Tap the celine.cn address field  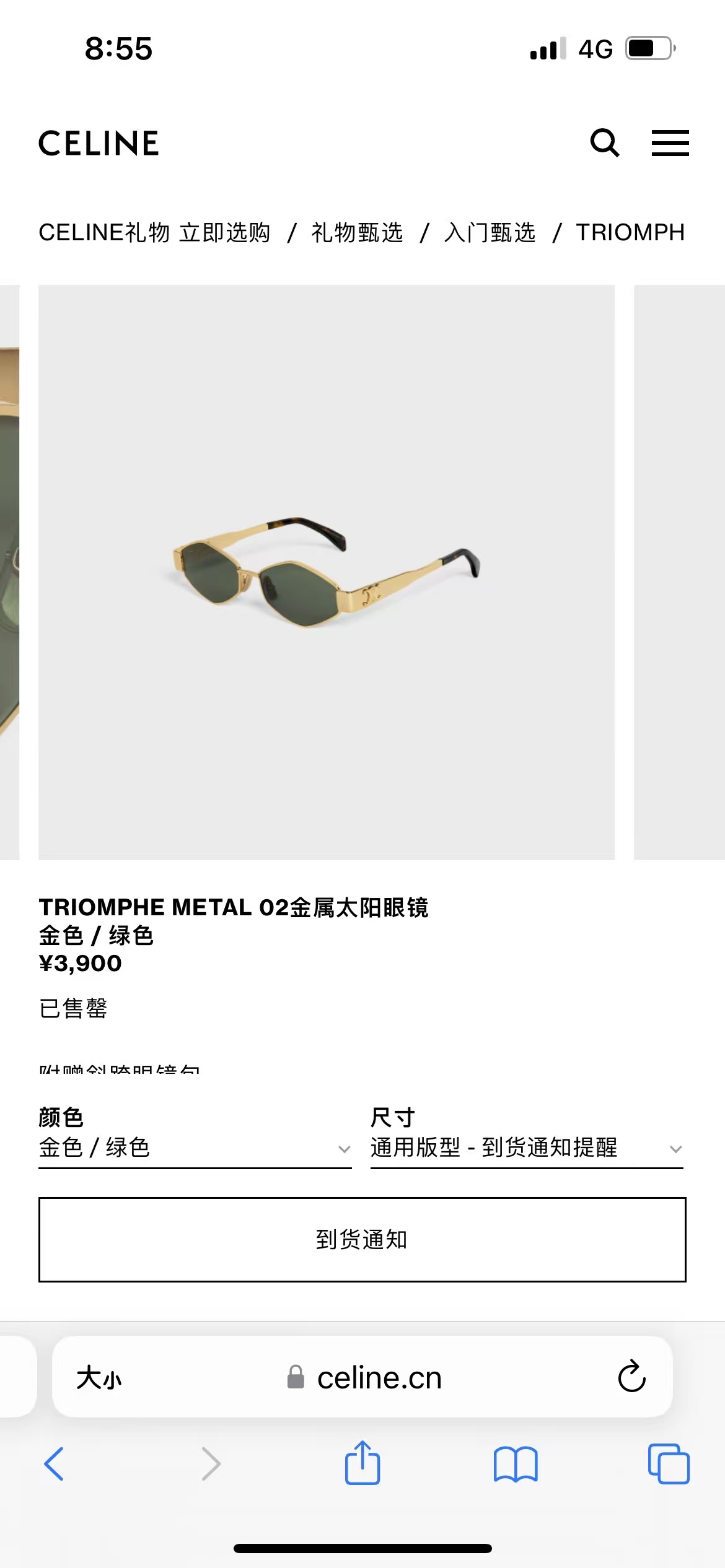point(364,1378)
